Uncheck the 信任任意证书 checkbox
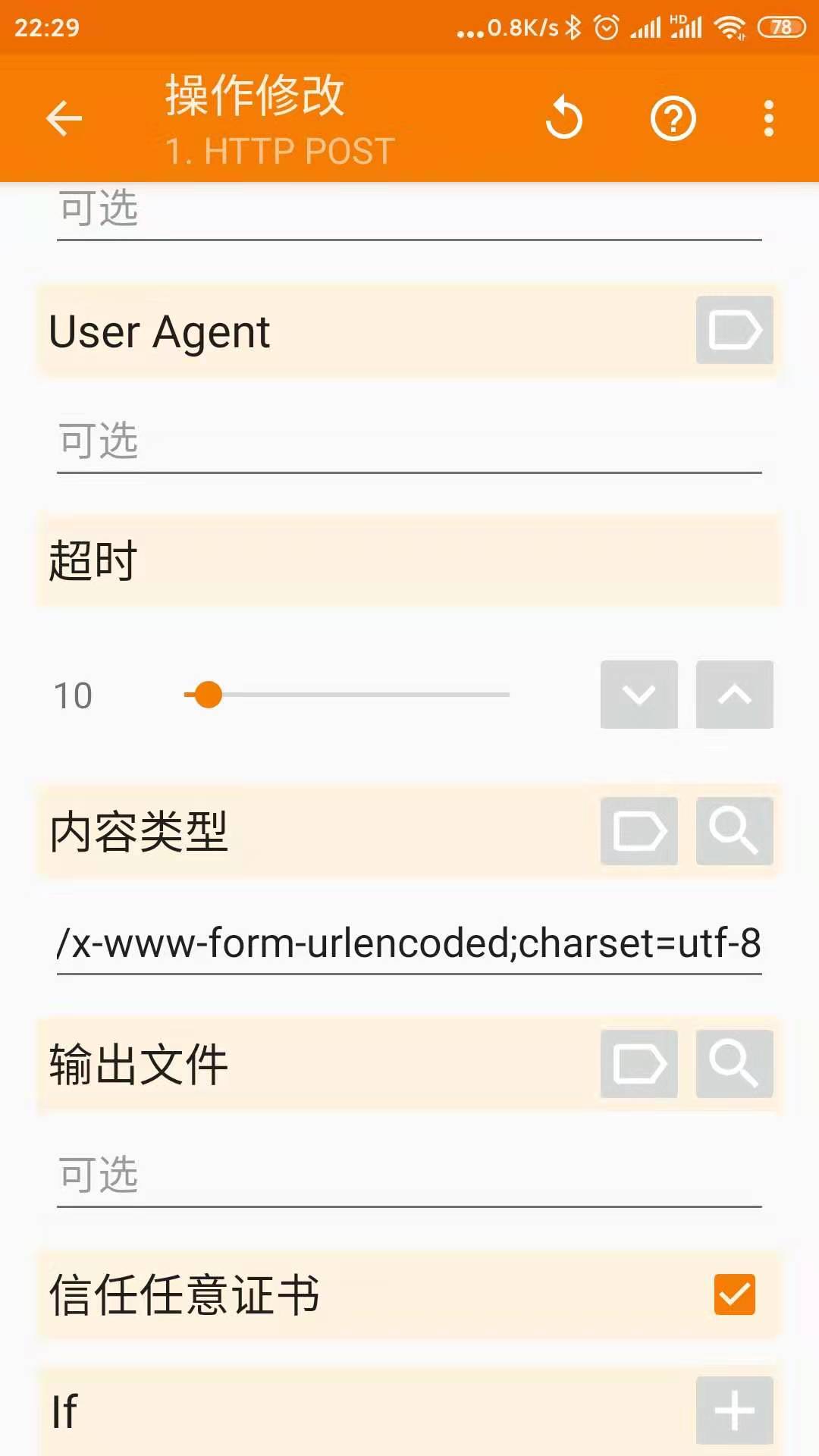This screenshot has width=819, height=1456. coord(734,1294)
